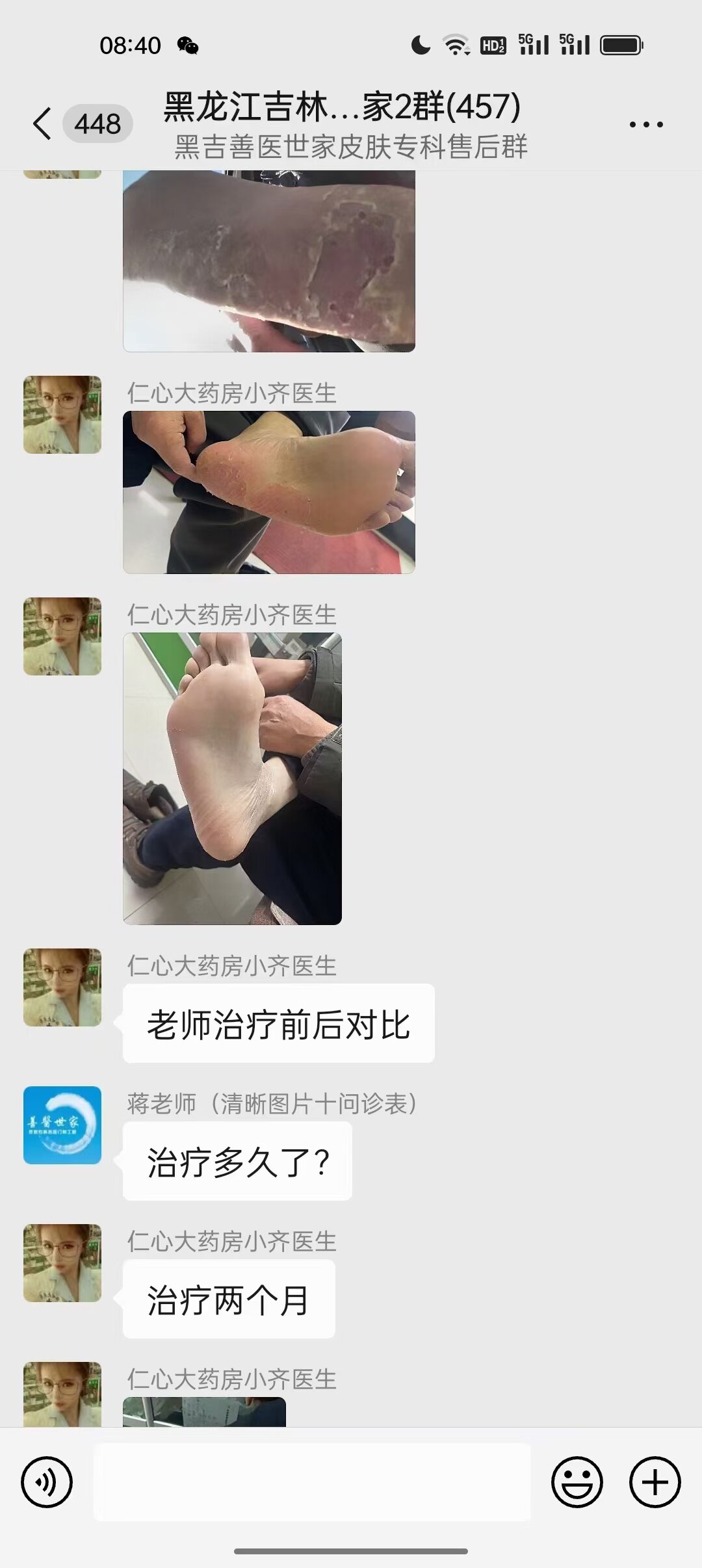Open the plus attachments menu
This screenshot has width=702, height=1568.
tap(655, 1482)
